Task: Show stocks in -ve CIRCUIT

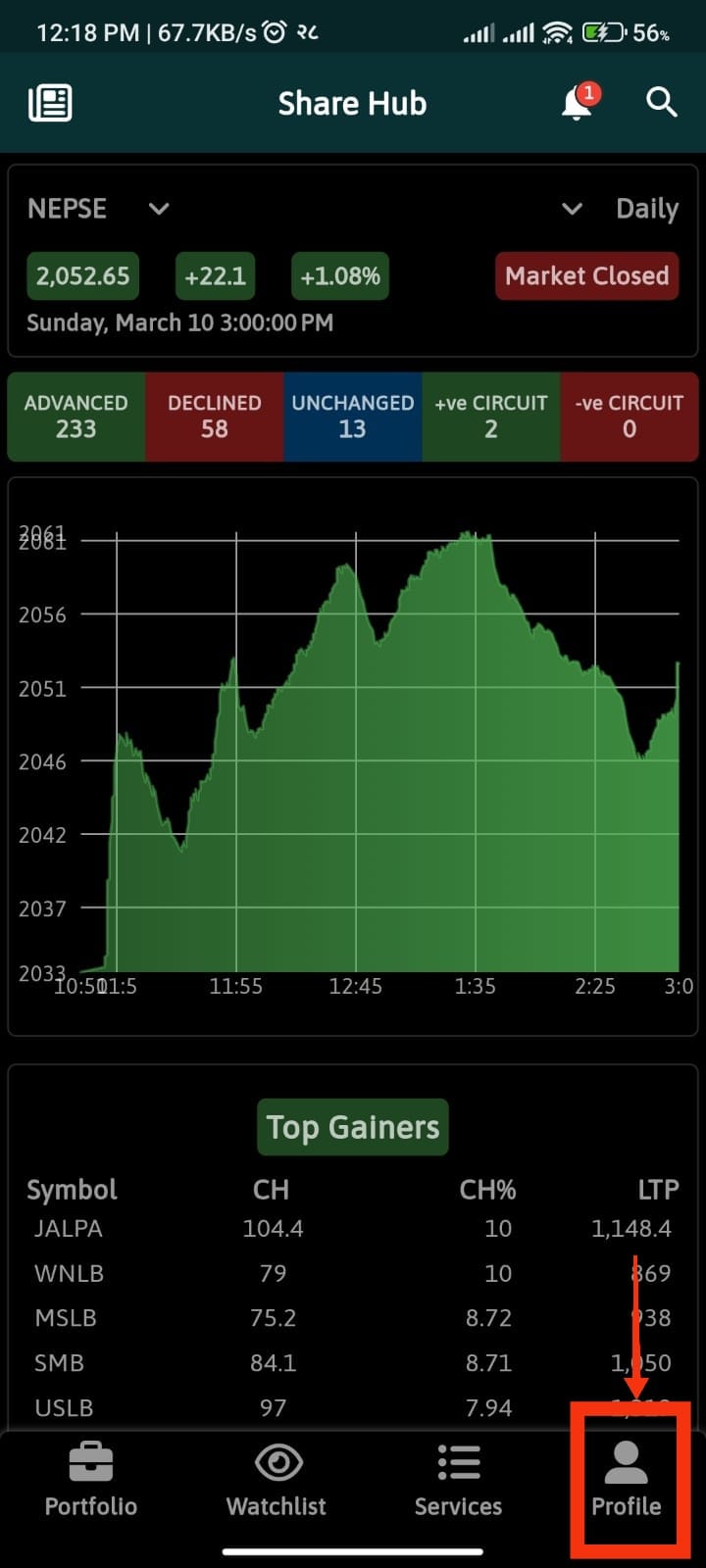Action: [630, 416]
